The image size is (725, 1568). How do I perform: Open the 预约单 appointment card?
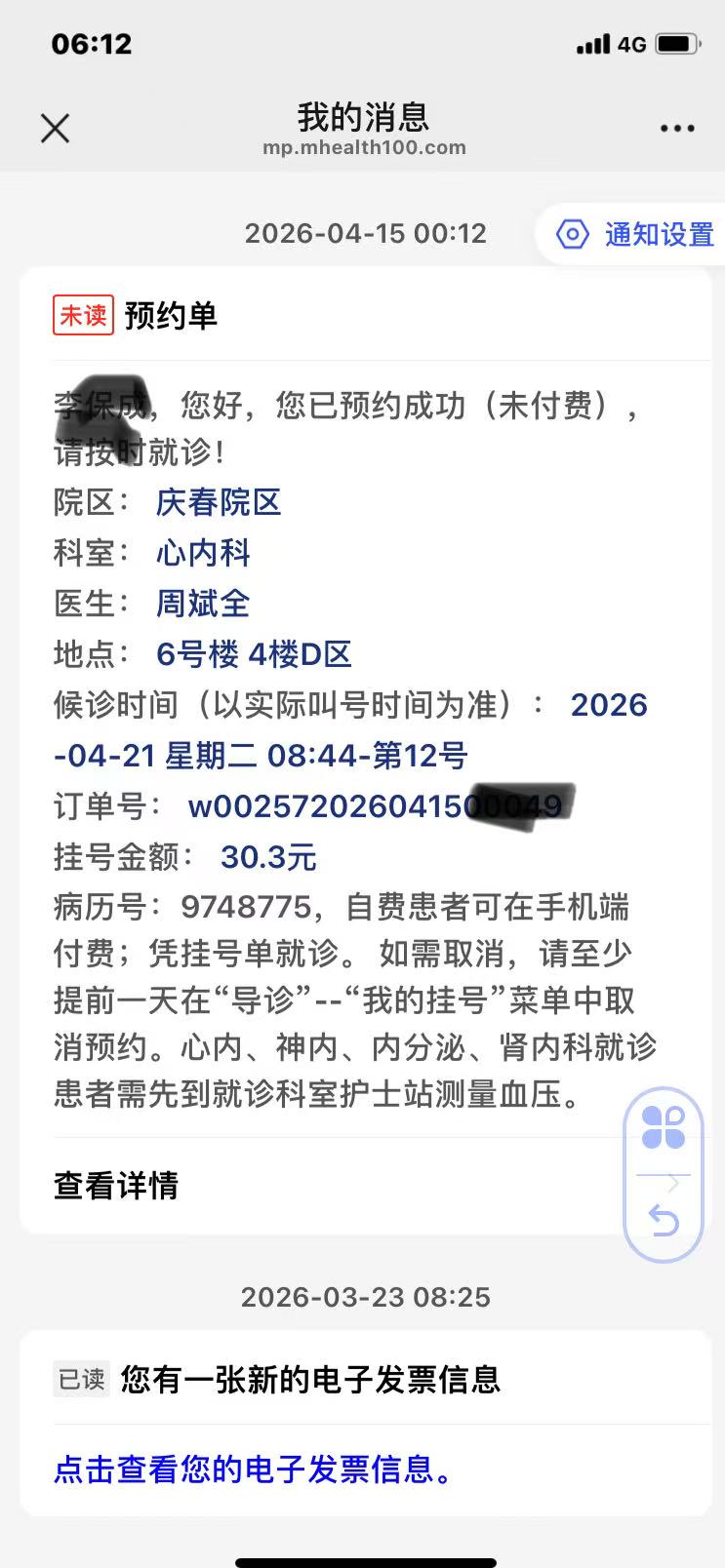pos(170,316)
